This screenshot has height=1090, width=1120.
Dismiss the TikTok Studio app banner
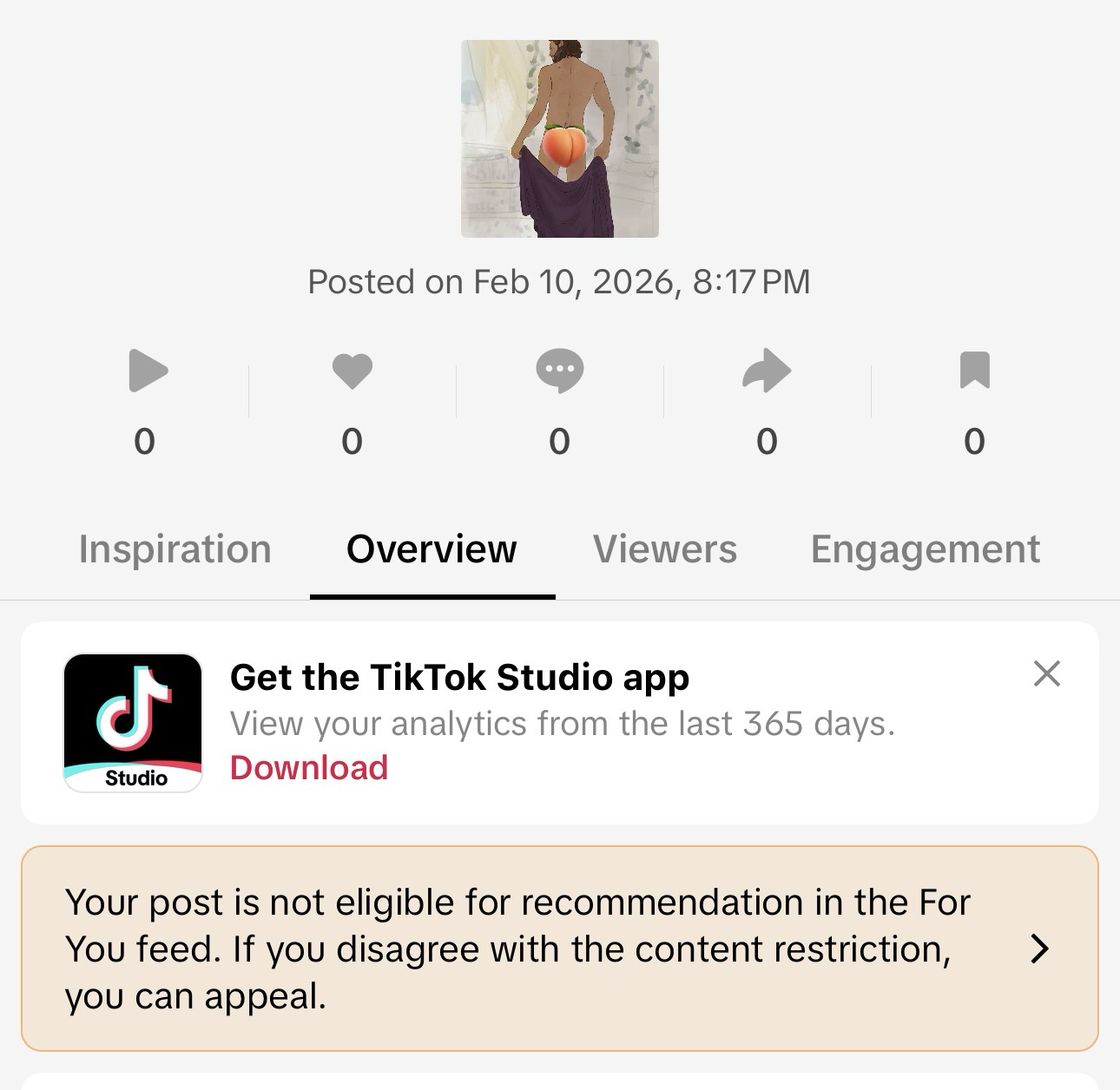pos(1046,673)
